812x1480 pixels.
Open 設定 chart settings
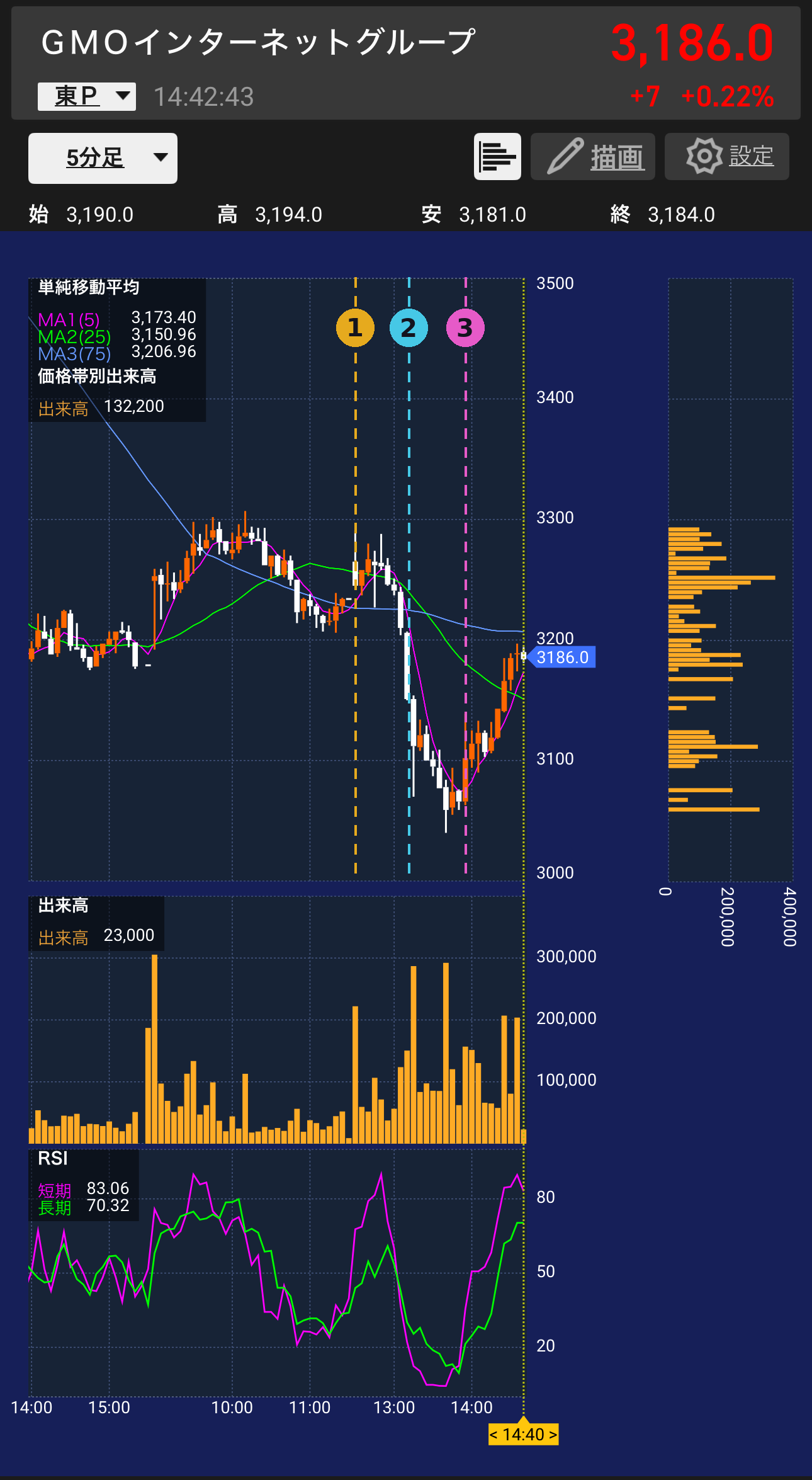click(727, 157)
